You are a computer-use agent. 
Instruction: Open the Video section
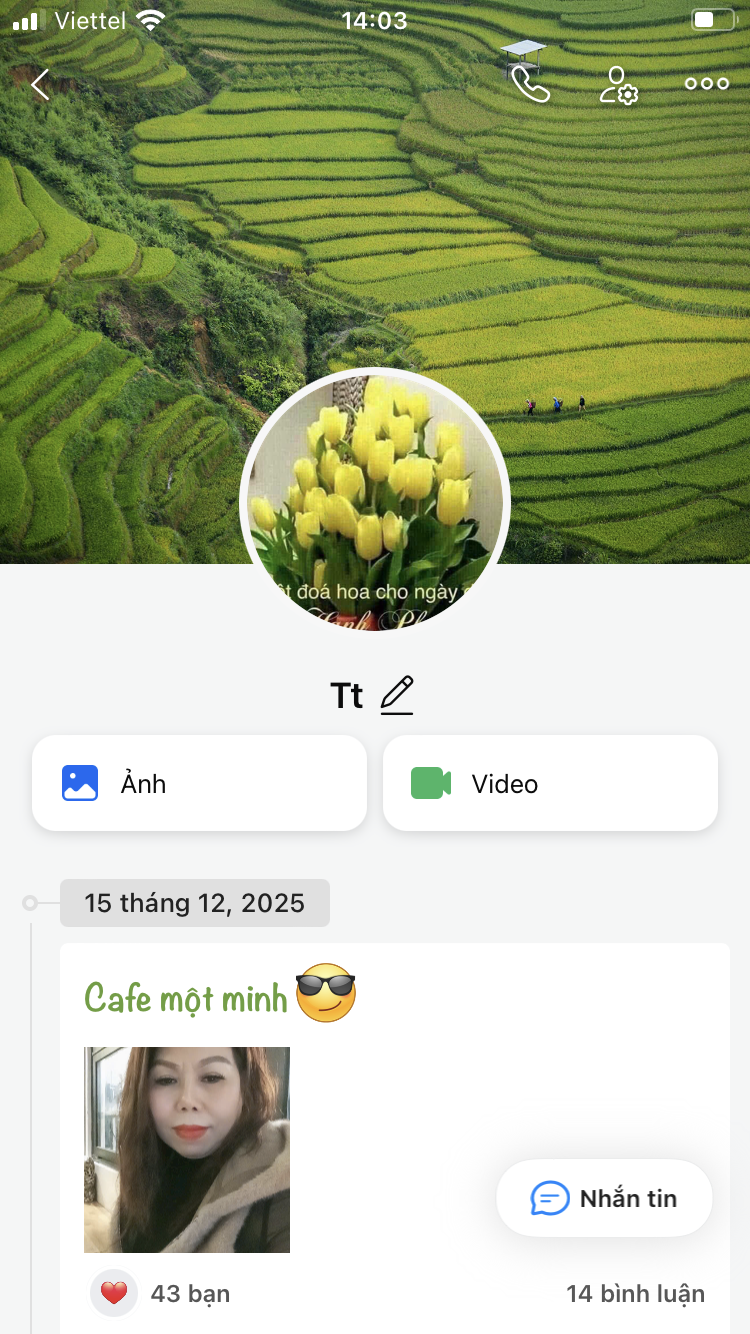pyautogui.click(x=550, y=783)
